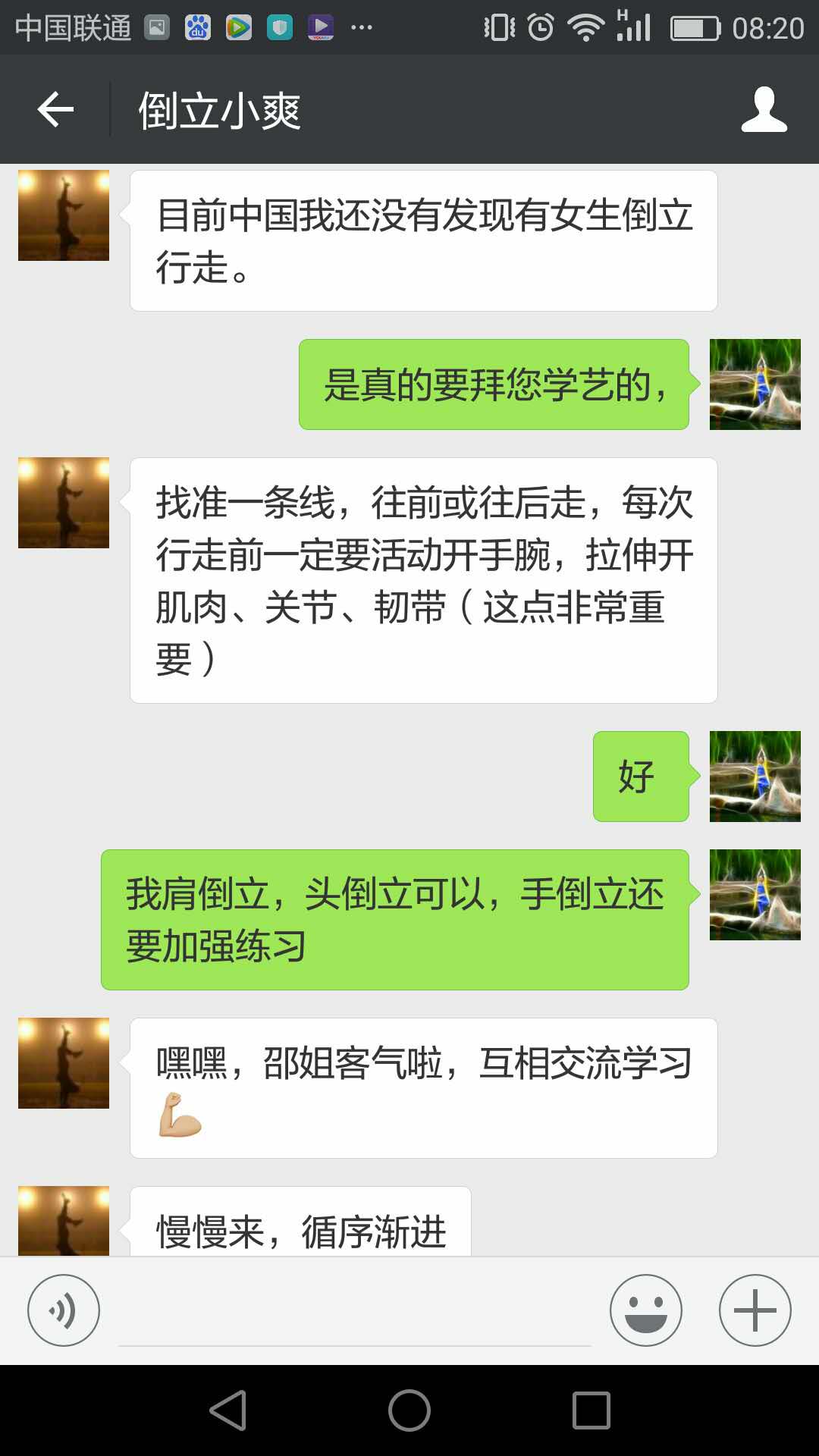This screenshot has width=819, height=1456.
Task: Open the recent apps view
Action: tap(591, 1410)
